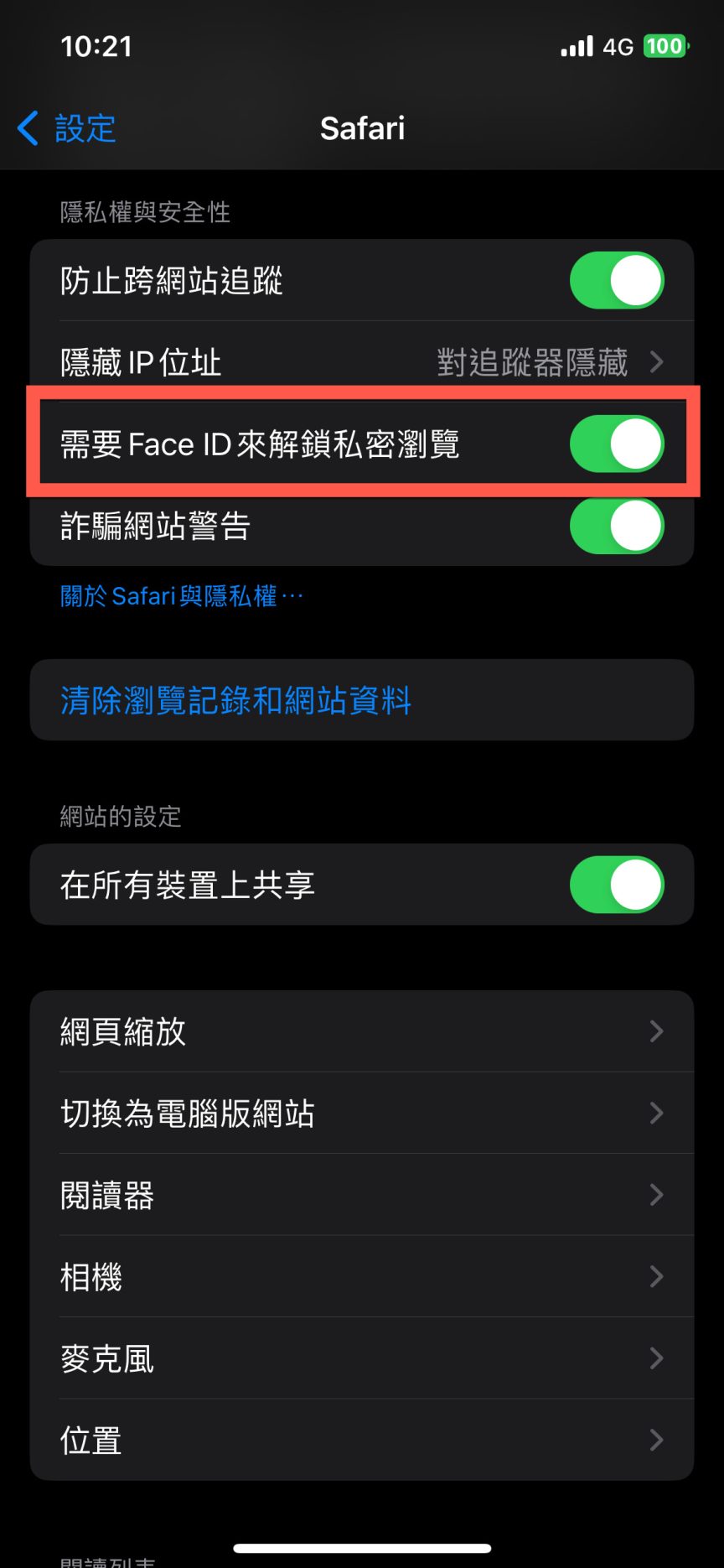Turn off 在所有裝置上共享 toggle
The height and width of the screenshot is (1568, 724).
(x=617, y=884)
